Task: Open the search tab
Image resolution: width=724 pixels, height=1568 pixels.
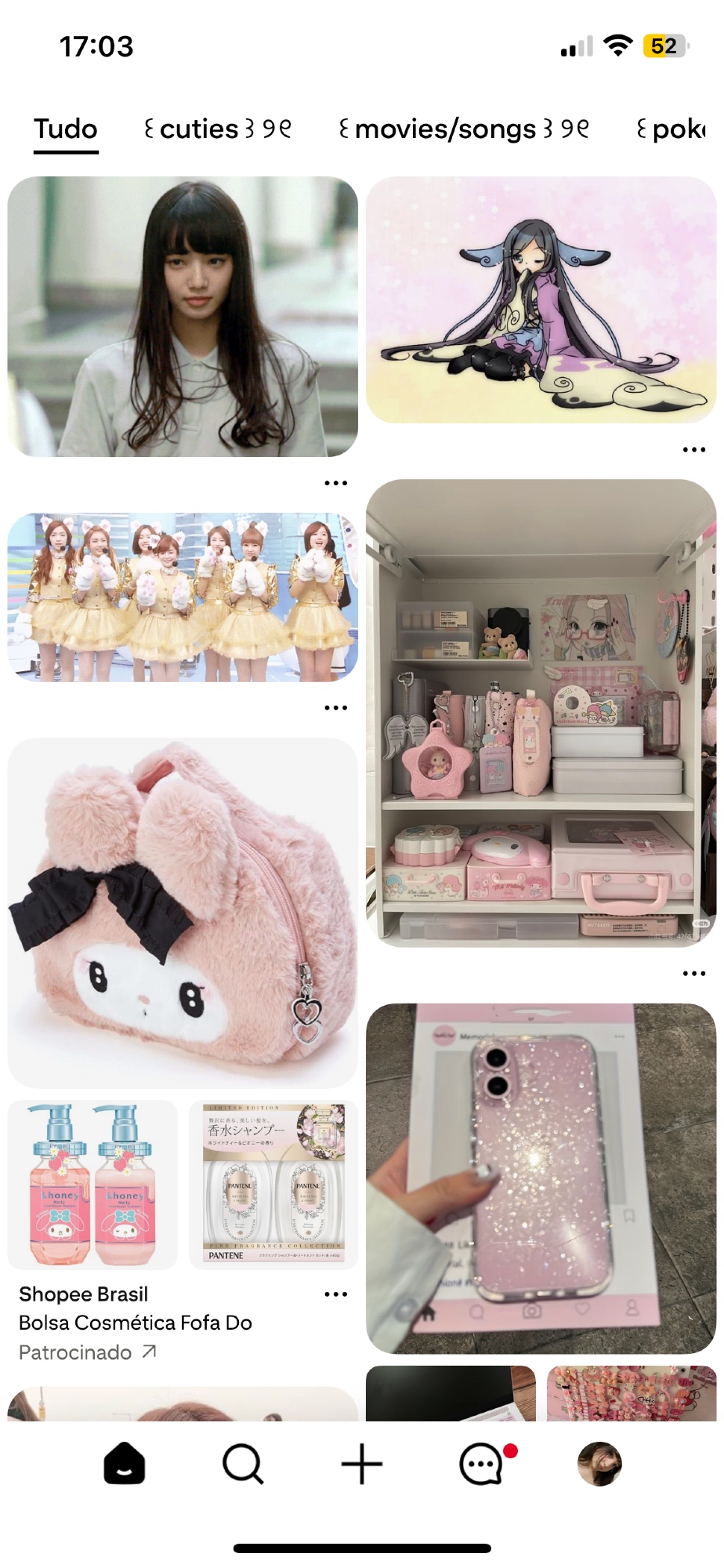Action: click(x=243, y=1464)
